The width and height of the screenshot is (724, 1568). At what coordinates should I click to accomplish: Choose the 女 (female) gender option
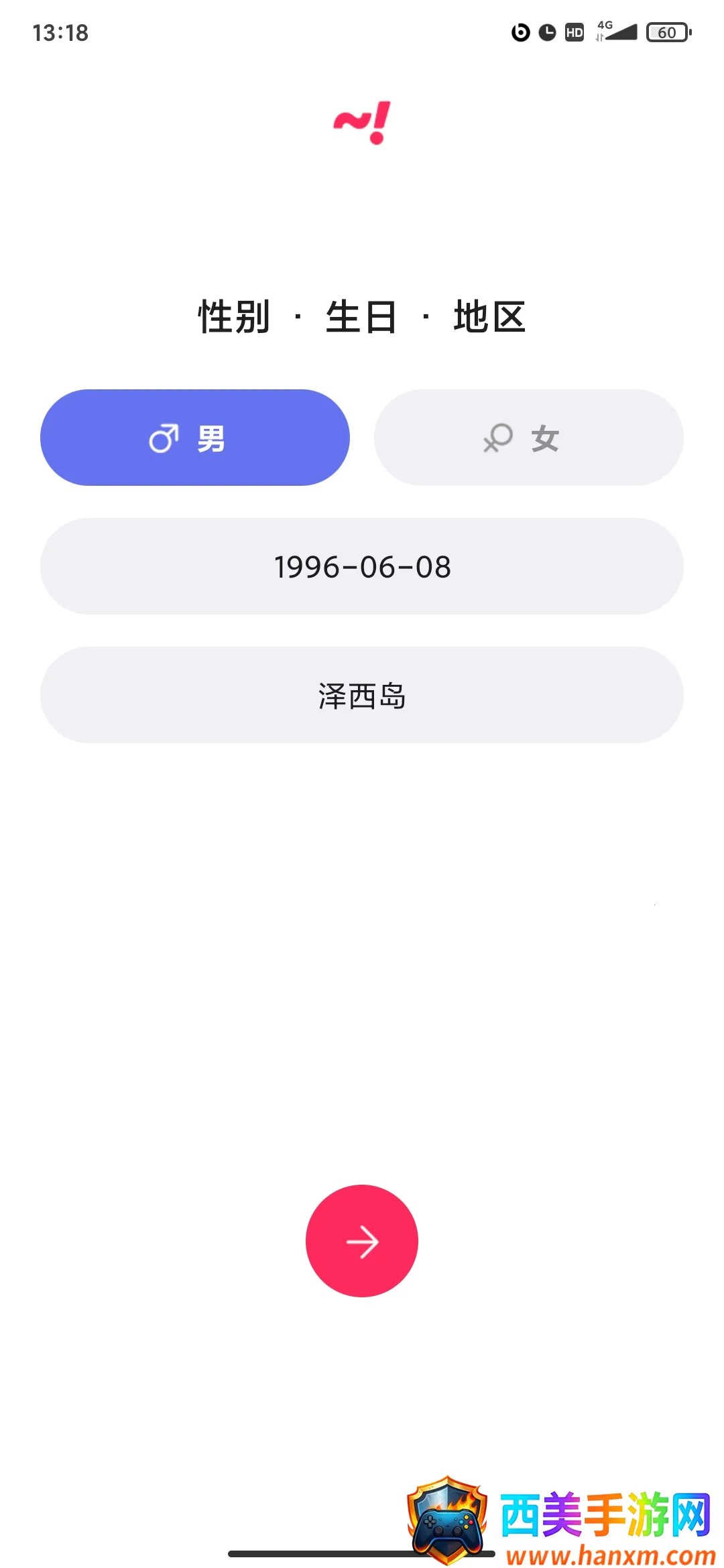click(x=528, y=438)
